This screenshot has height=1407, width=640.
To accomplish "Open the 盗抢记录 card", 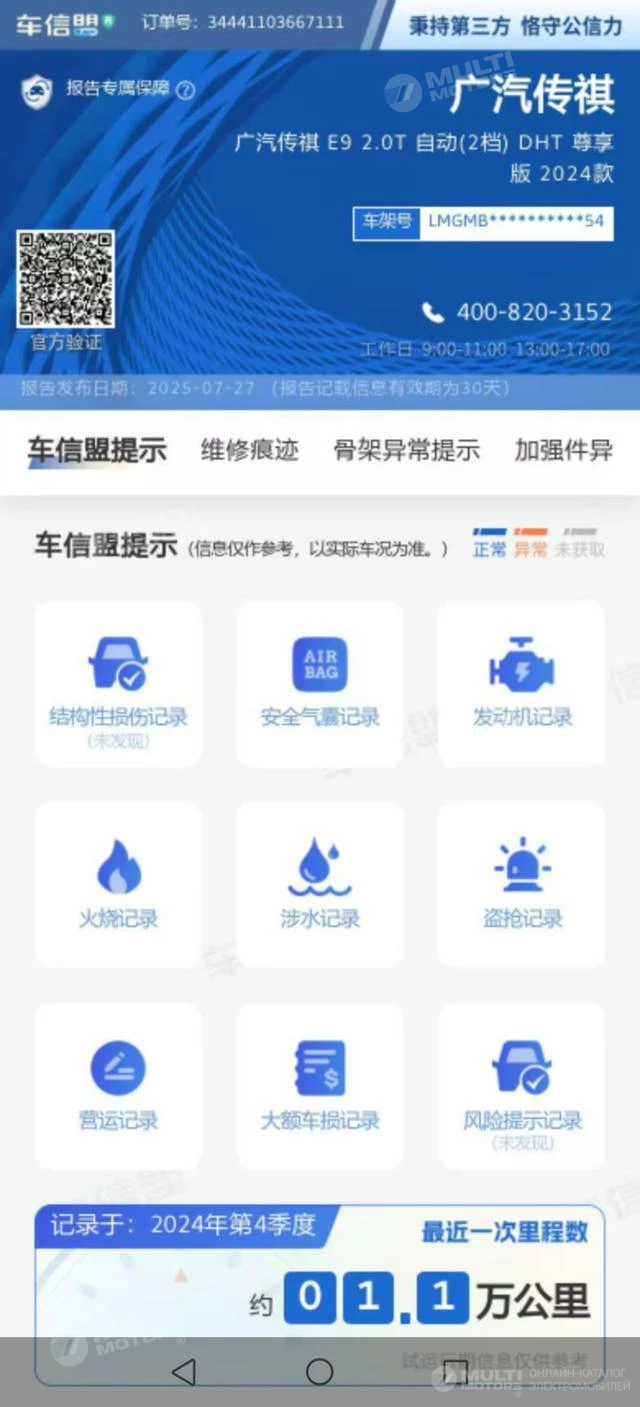I will pos(522,885).
